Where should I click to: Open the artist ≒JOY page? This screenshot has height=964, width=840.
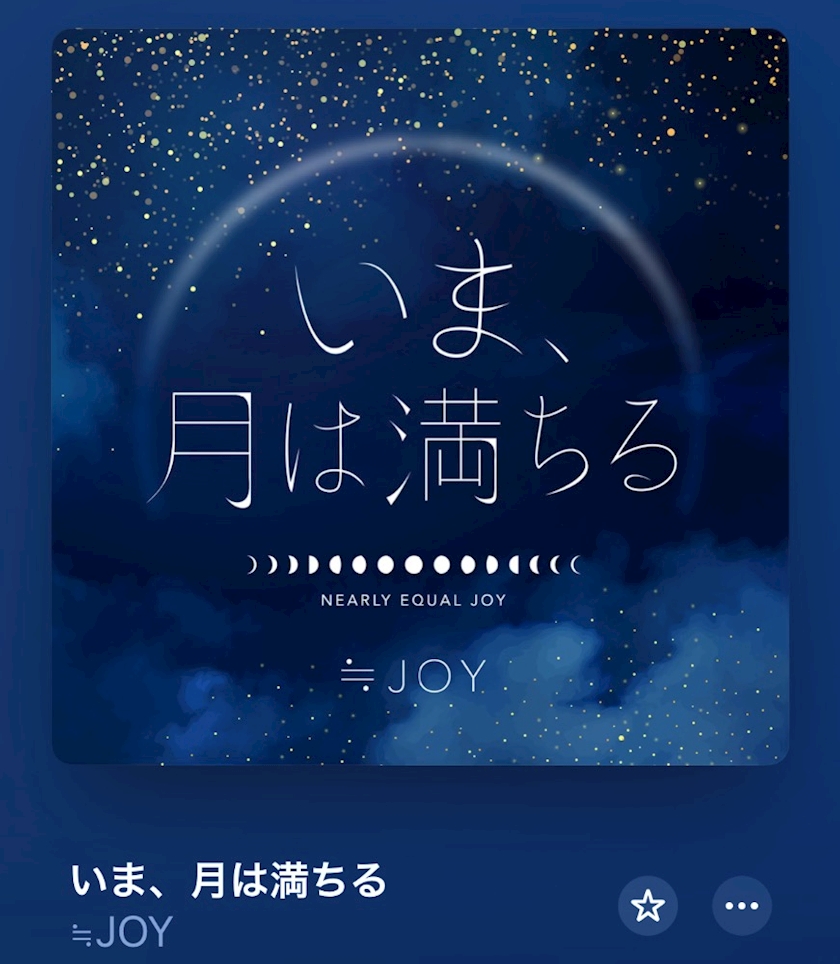[x=122, y=933]
